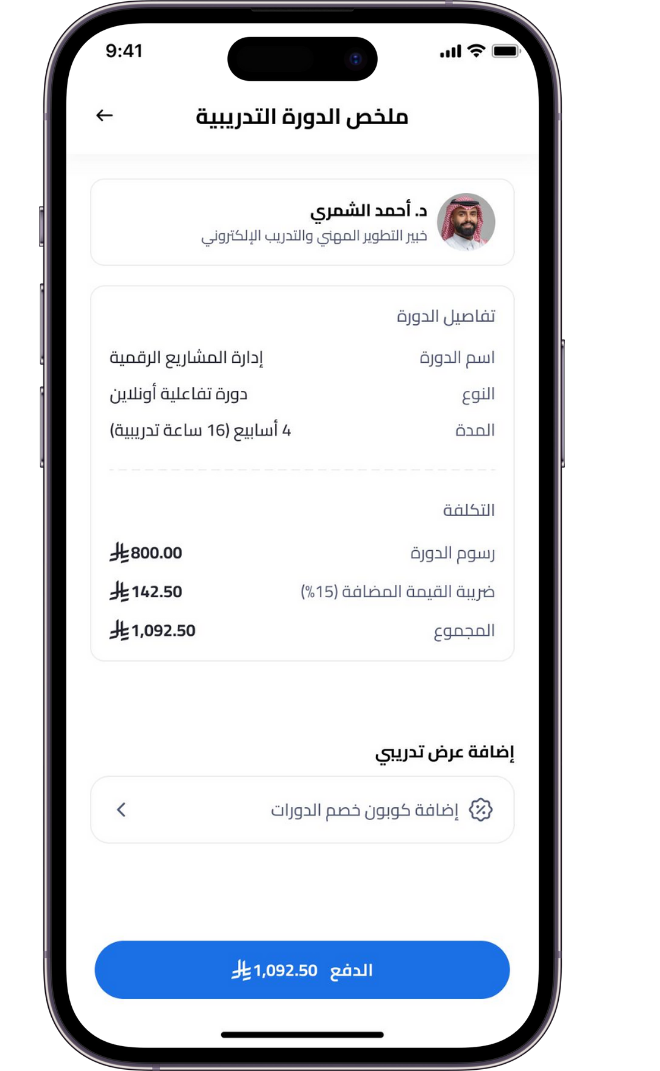Open إضافة كوبون خصم الدورات row
The height and width of the screenshot is (1071, 660).
302,809
